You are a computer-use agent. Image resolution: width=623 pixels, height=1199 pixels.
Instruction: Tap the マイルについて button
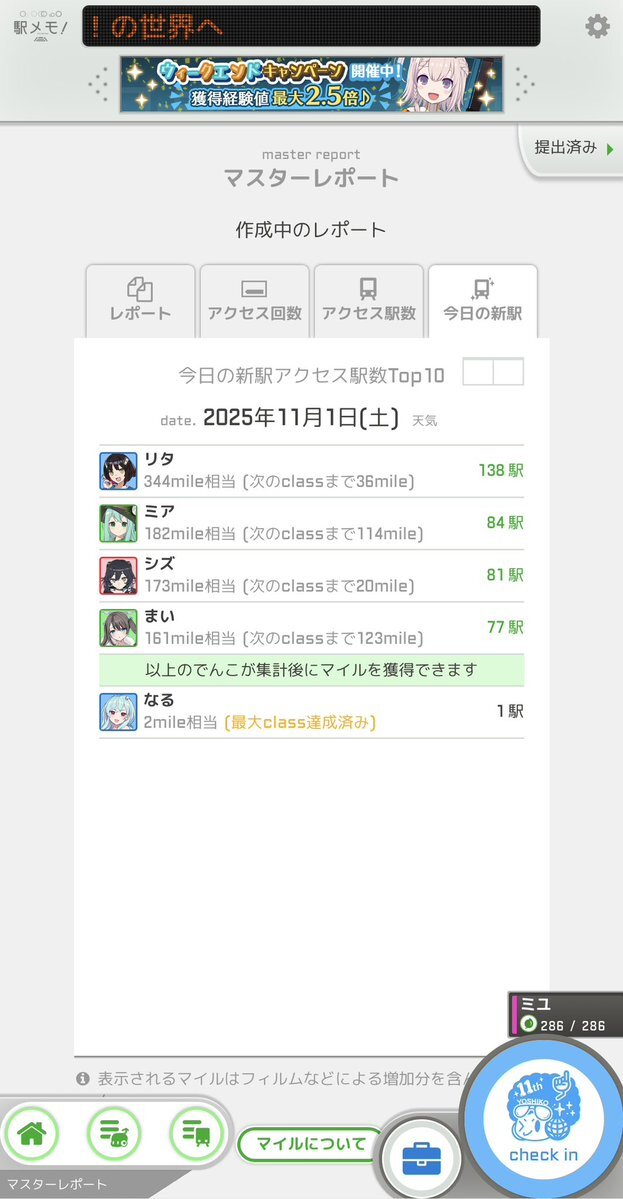(x=311, y=1144)
